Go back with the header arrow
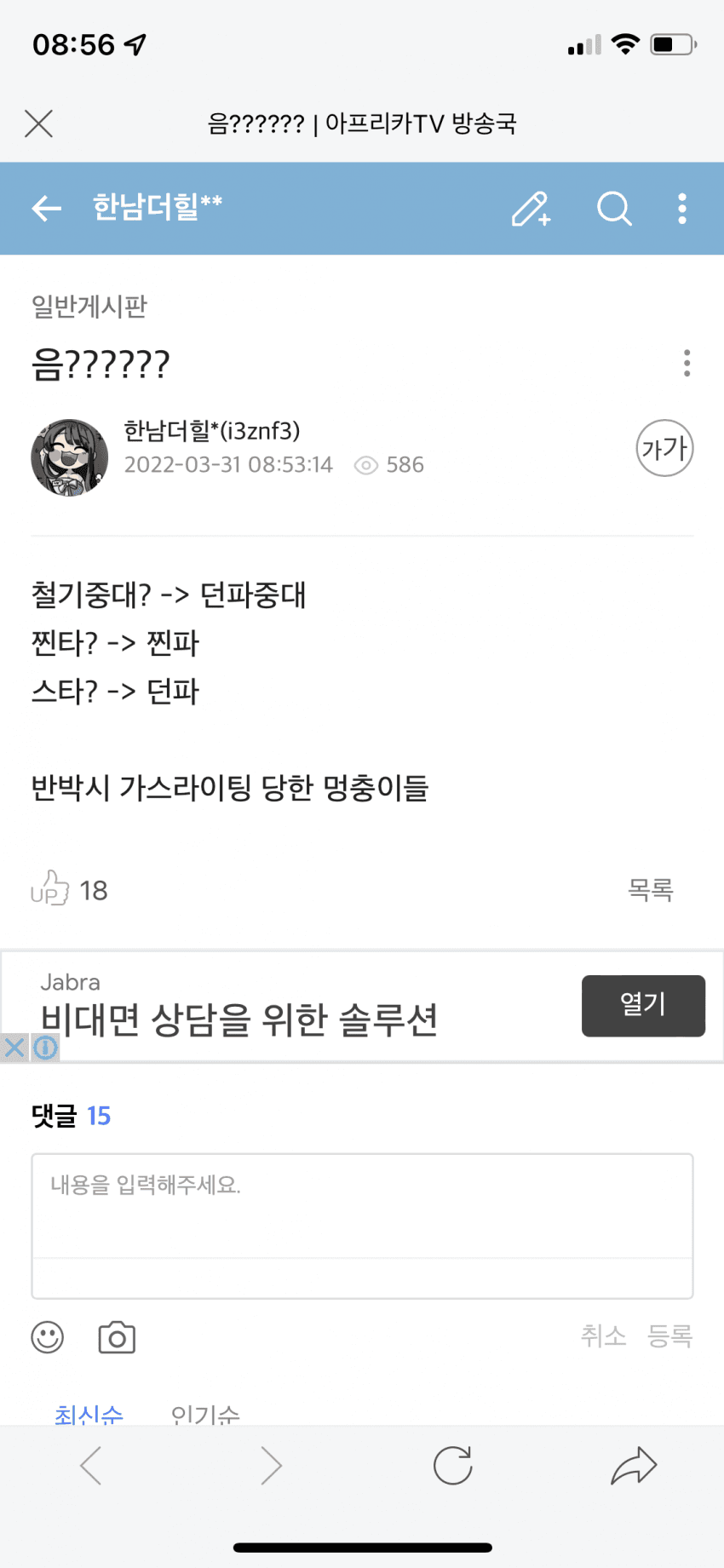This screenshot has height=1568, width=724. pos(47,208)
